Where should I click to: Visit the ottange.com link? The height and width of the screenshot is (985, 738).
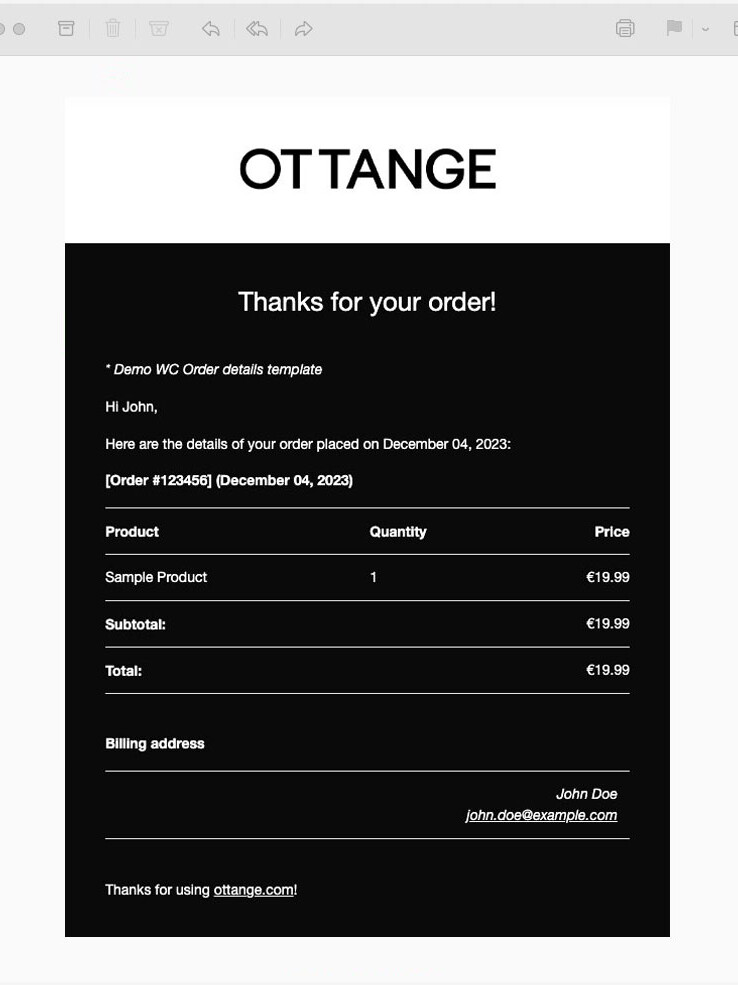pos(253,890)
